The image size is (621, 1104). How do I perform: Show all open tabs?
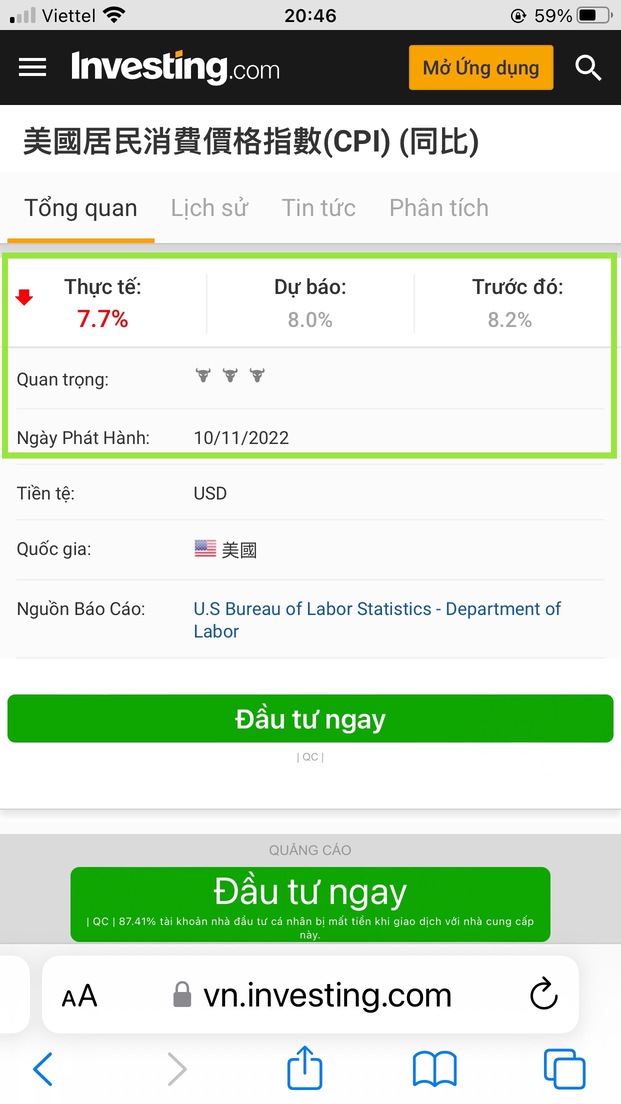(564, 1069)
